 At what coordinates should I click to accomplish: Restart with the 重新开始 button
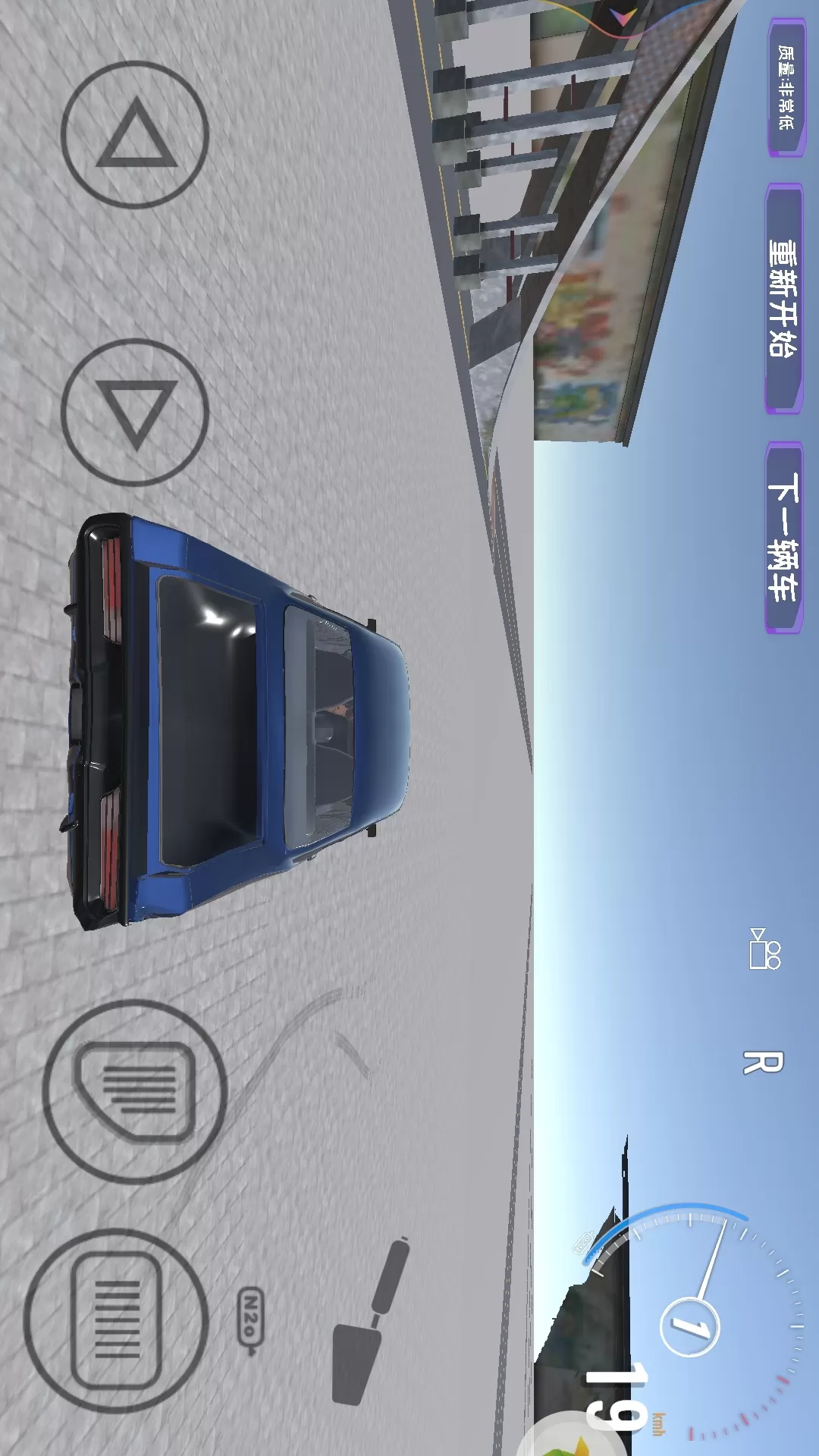[784, 298]
